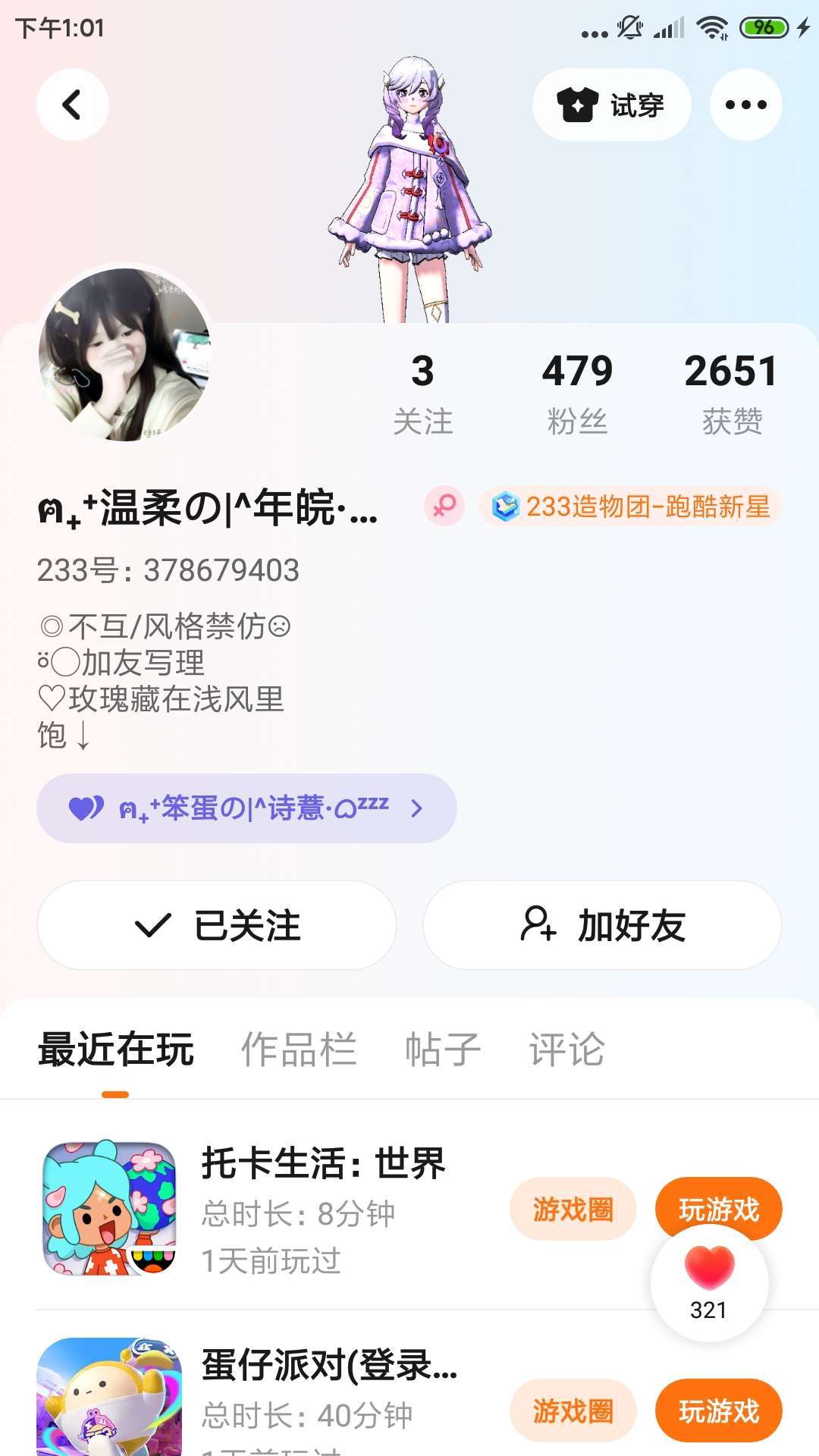Tap 玩游戏 for 蛋仔派对
The image size is (819, 1456).
[x=718, y=1411]
